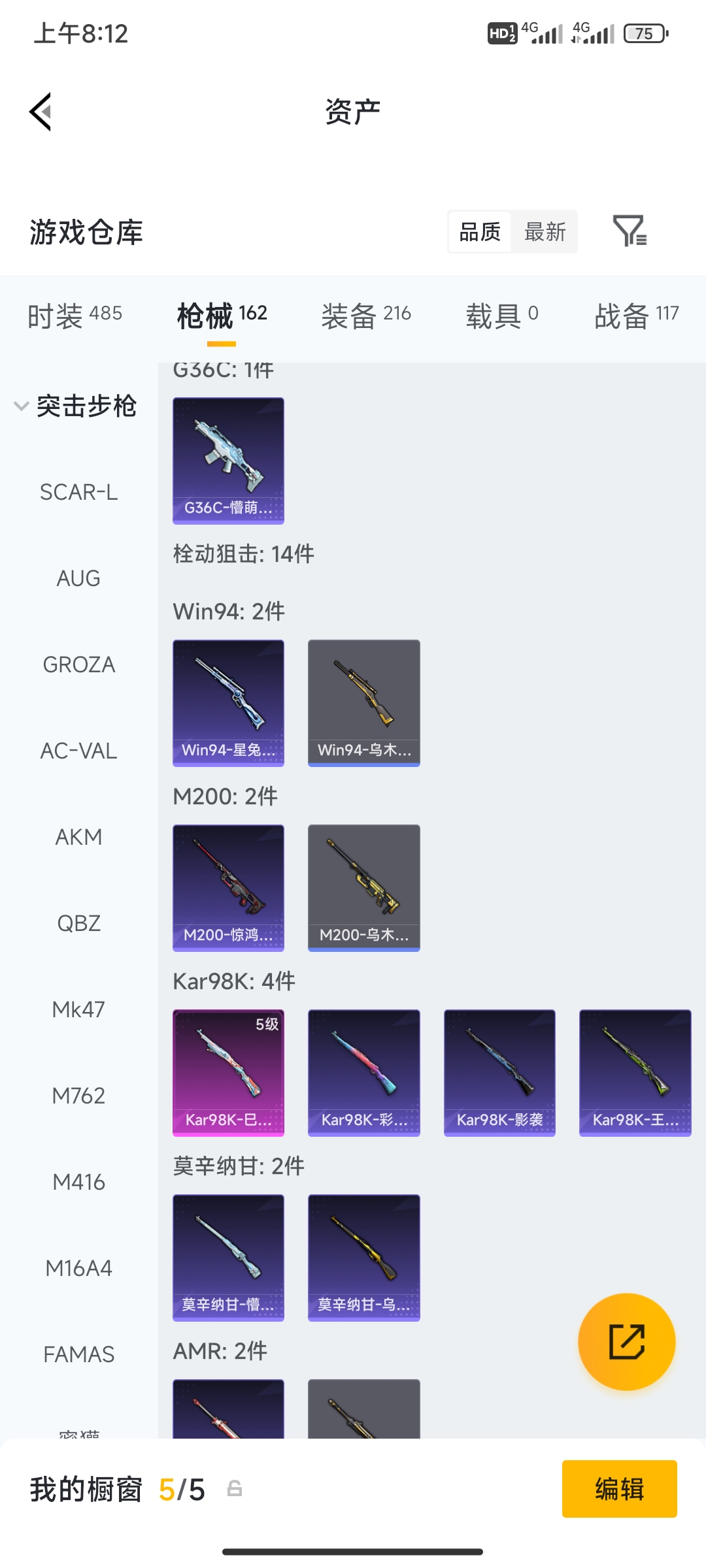
Task: Open the filter funnel icon
Action: [630, 231]
